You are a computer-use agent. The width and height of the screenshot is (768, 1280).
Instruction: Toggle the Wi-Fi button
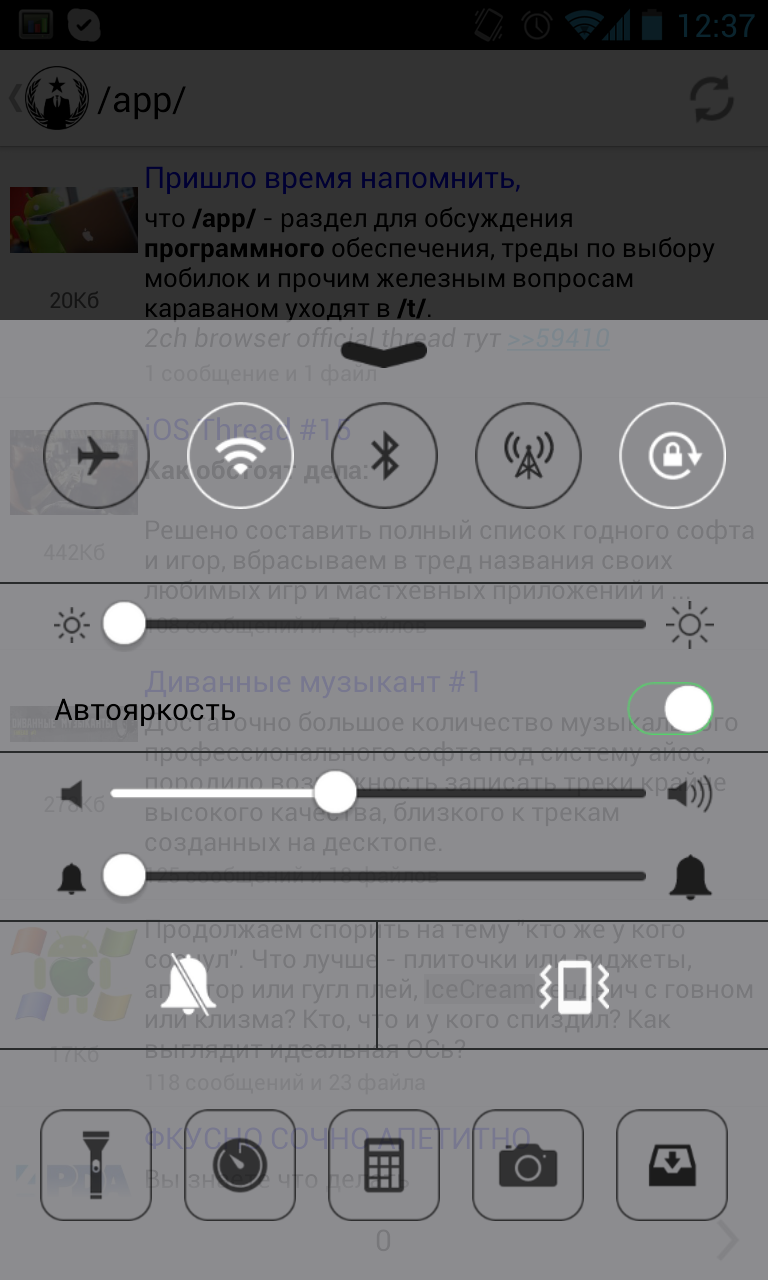pos(240,456)
